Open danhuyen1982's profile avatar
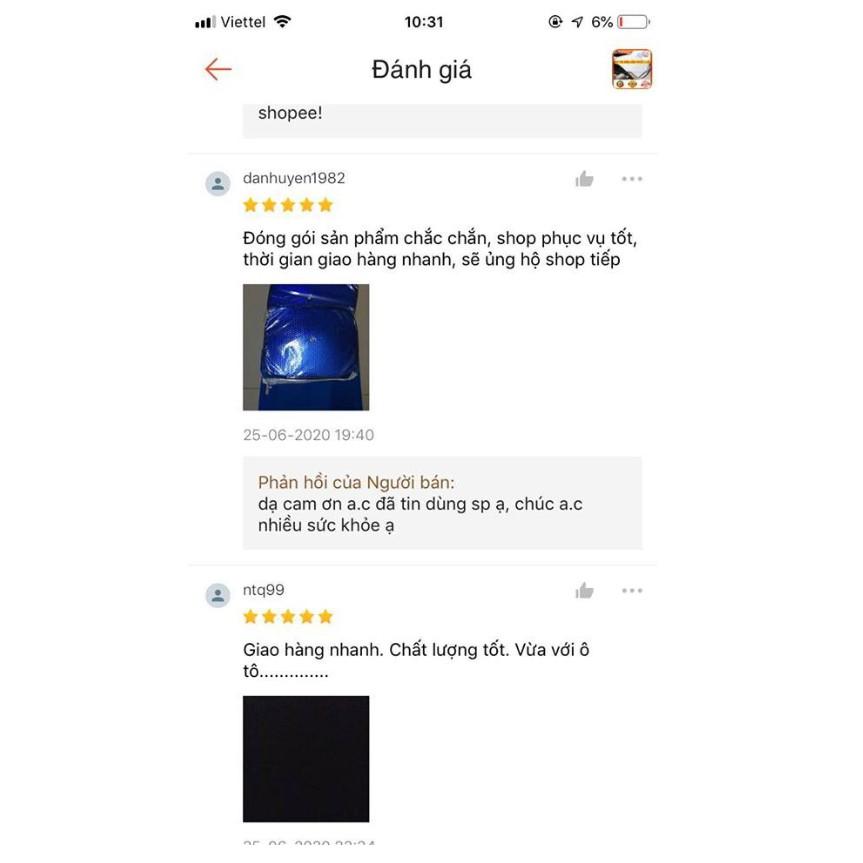 tap(218, 184)
